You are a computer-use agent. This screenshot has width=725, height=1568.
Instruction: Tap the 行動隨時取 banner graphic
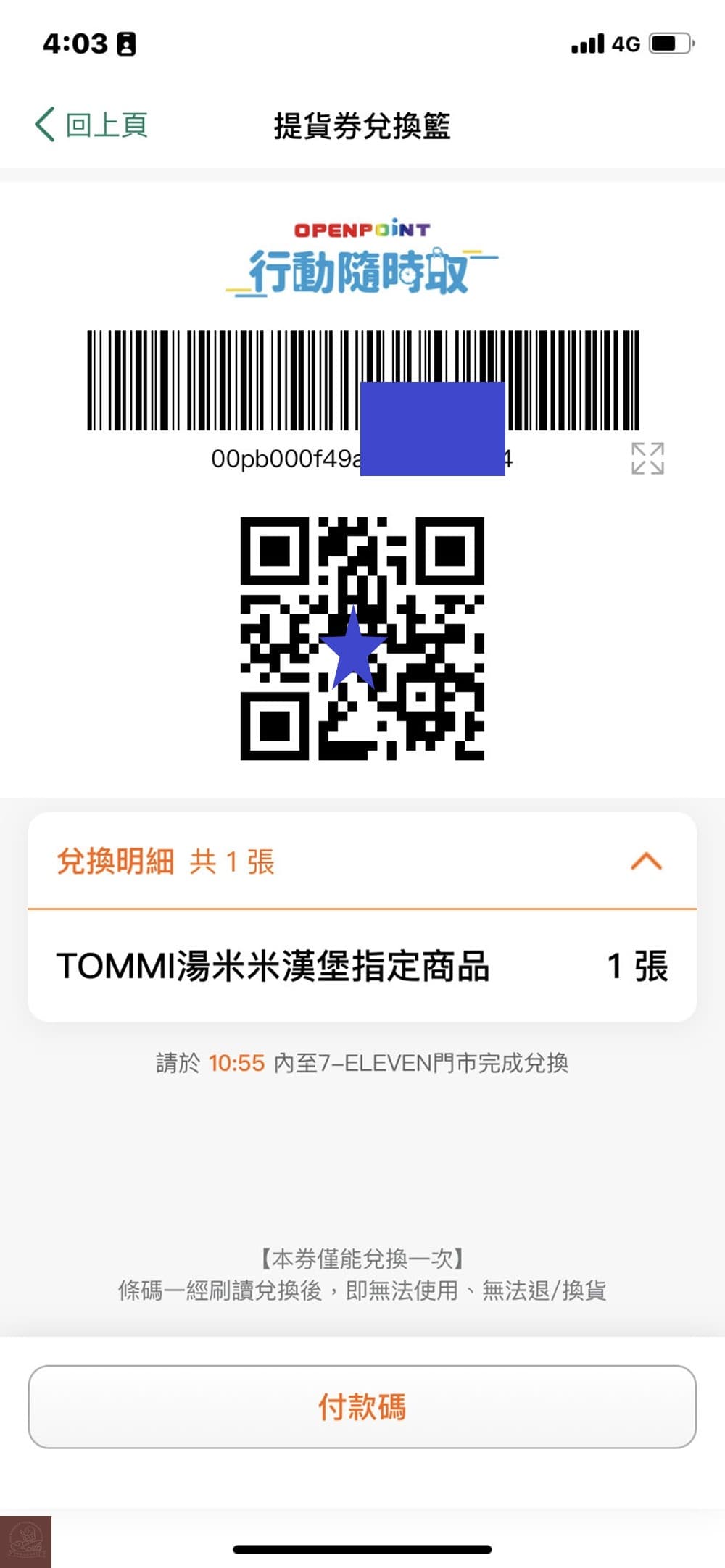362,274
